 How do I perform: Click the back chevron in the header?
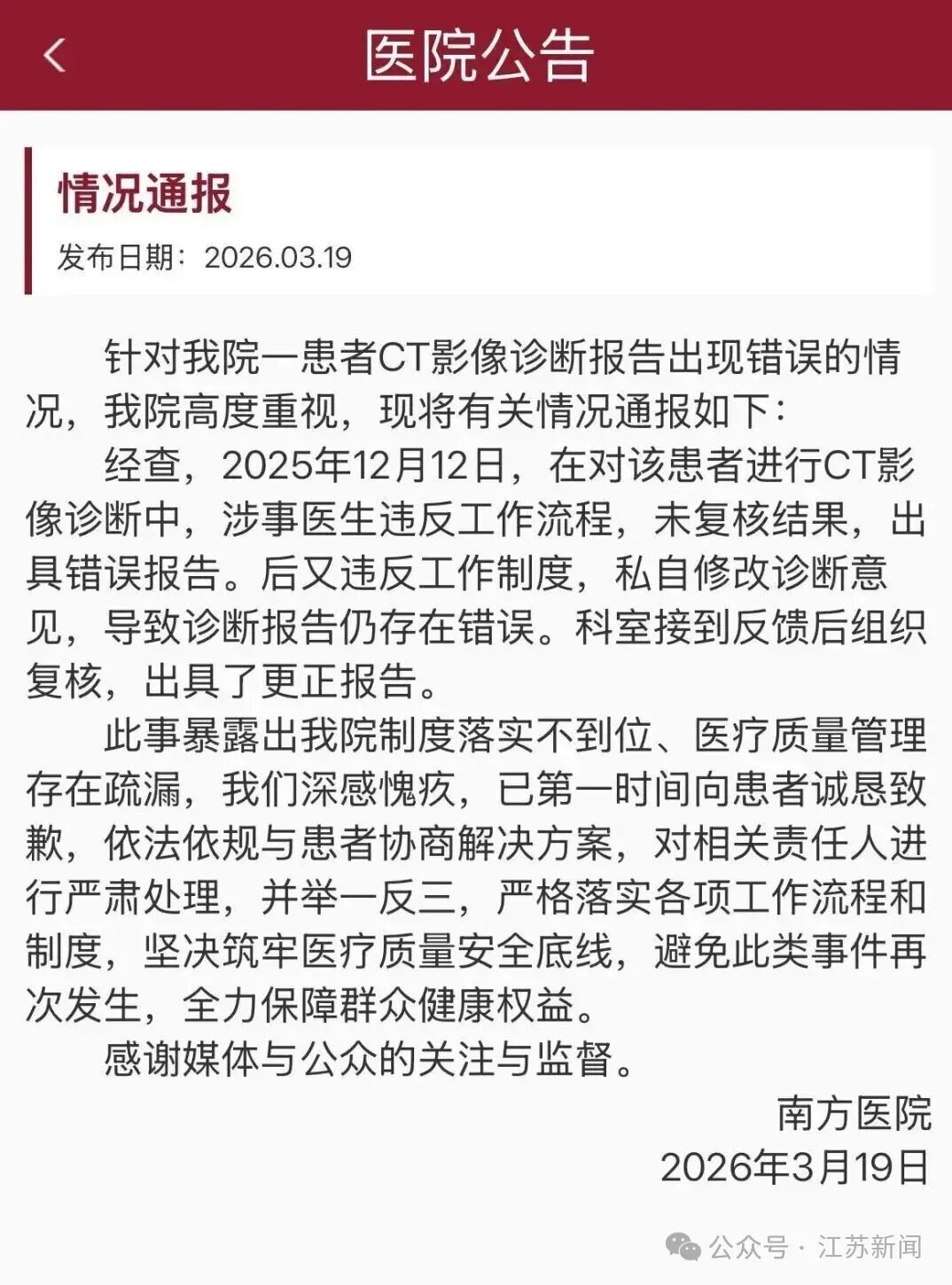pyautogui.click(x=53, y=55)
